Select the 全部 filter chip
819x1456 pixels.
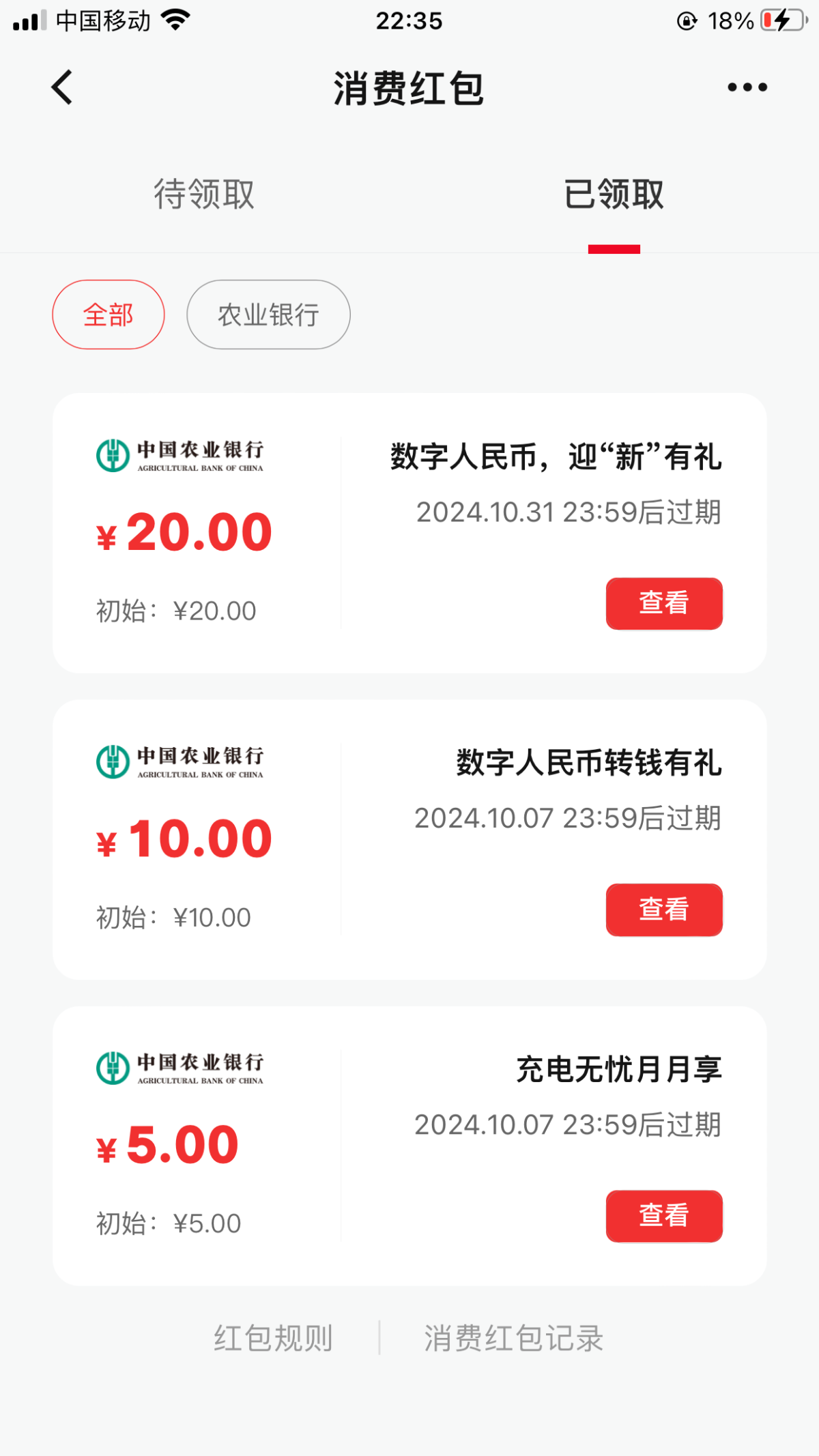[x=109, y=315]
